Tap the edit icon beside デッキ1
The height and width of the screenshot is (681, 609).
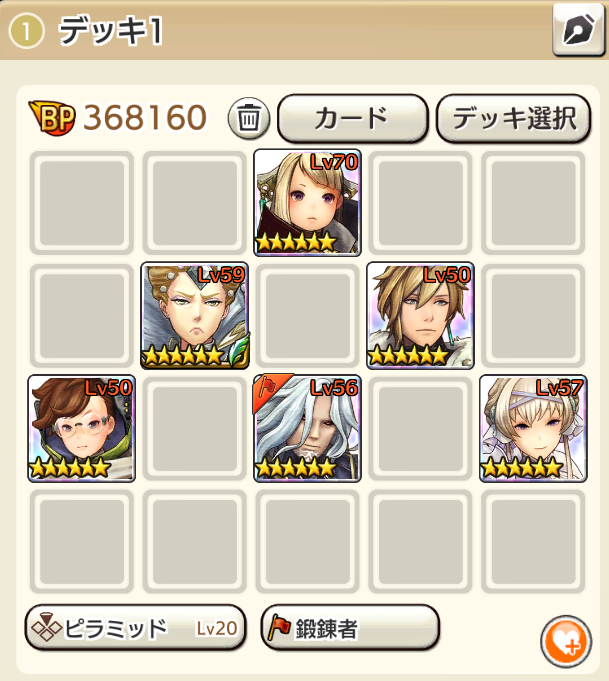[x=579, y=30]
